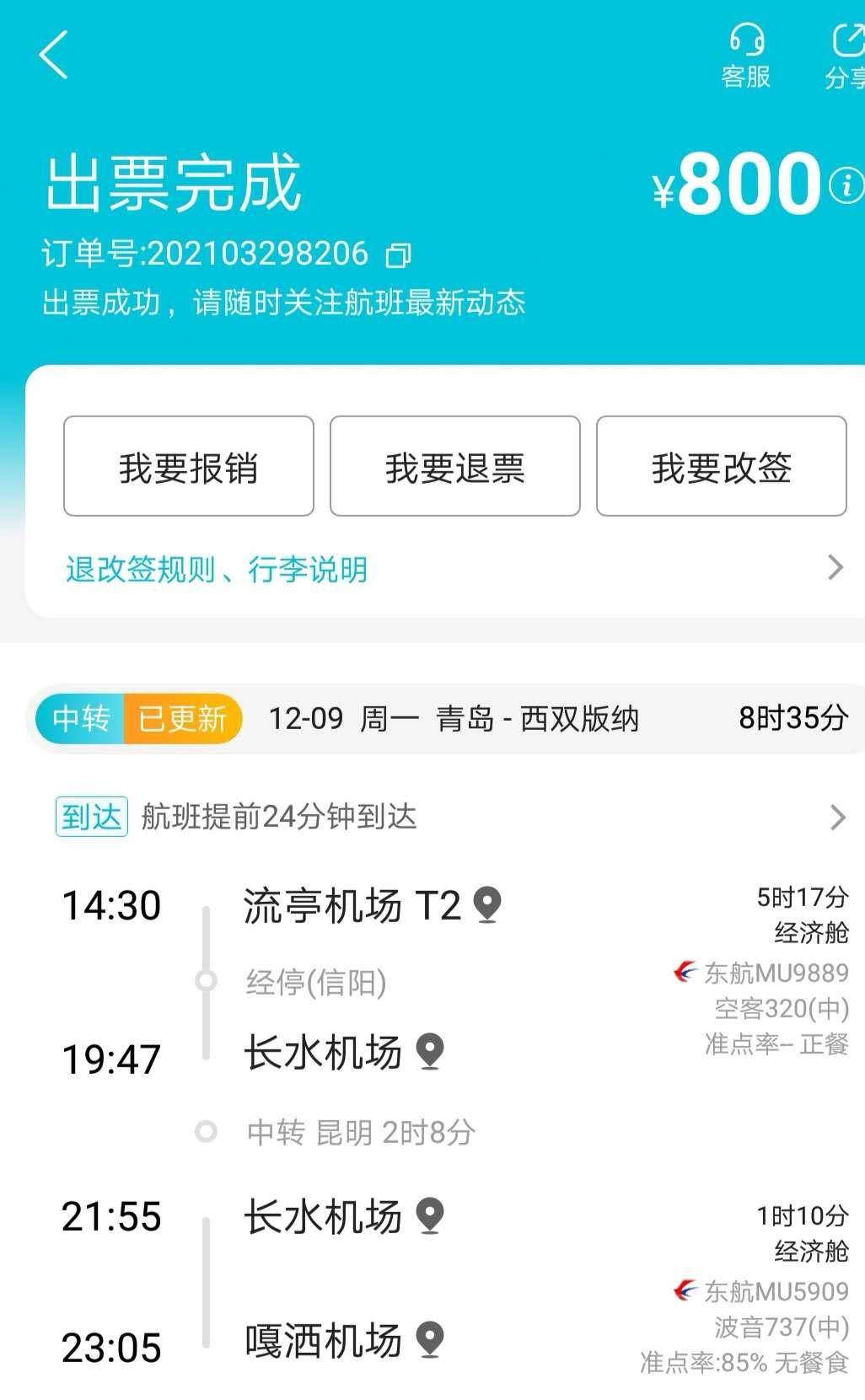Copy the order number 202103298206
This screenshot has width=865, height=1400.
click(x=398, y=255)
